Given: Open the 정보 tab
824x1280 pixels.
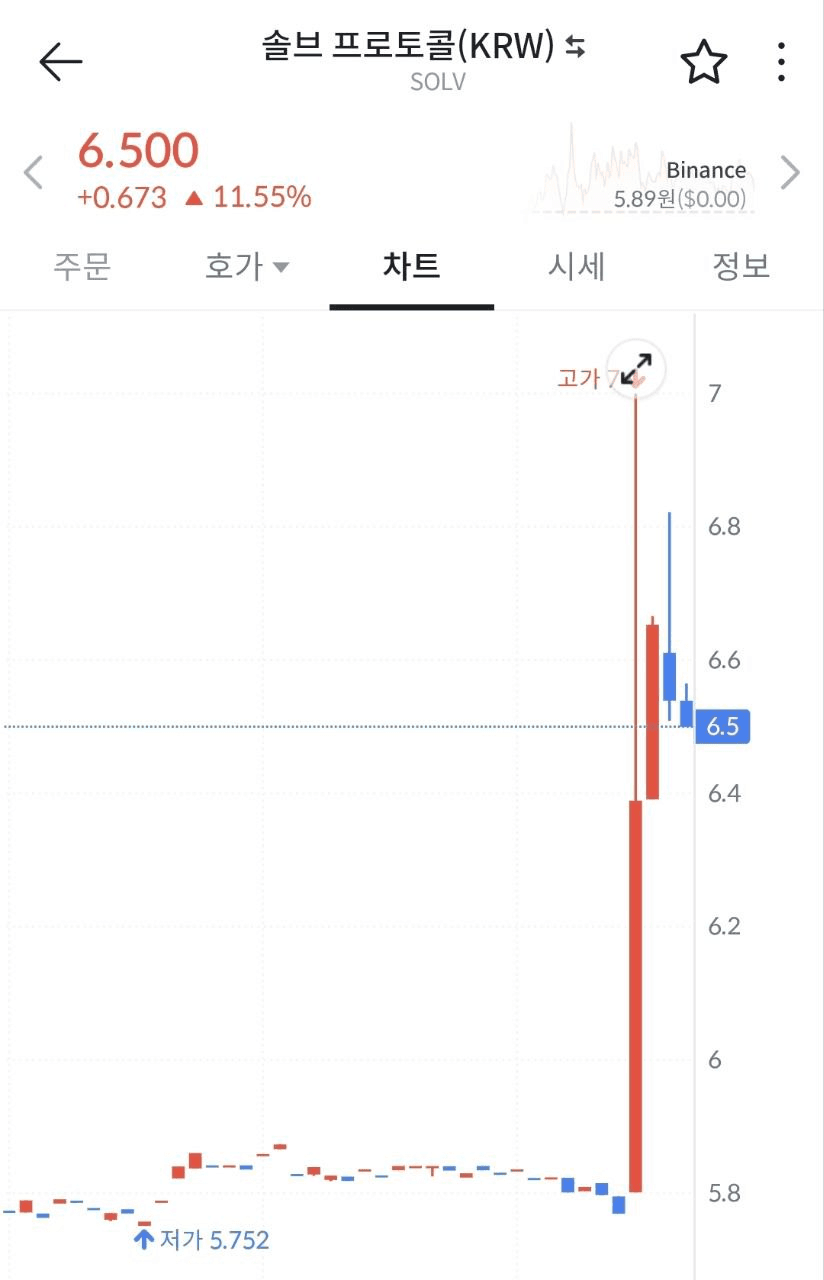Looking at the screenshot, I should tap(741, 266).
